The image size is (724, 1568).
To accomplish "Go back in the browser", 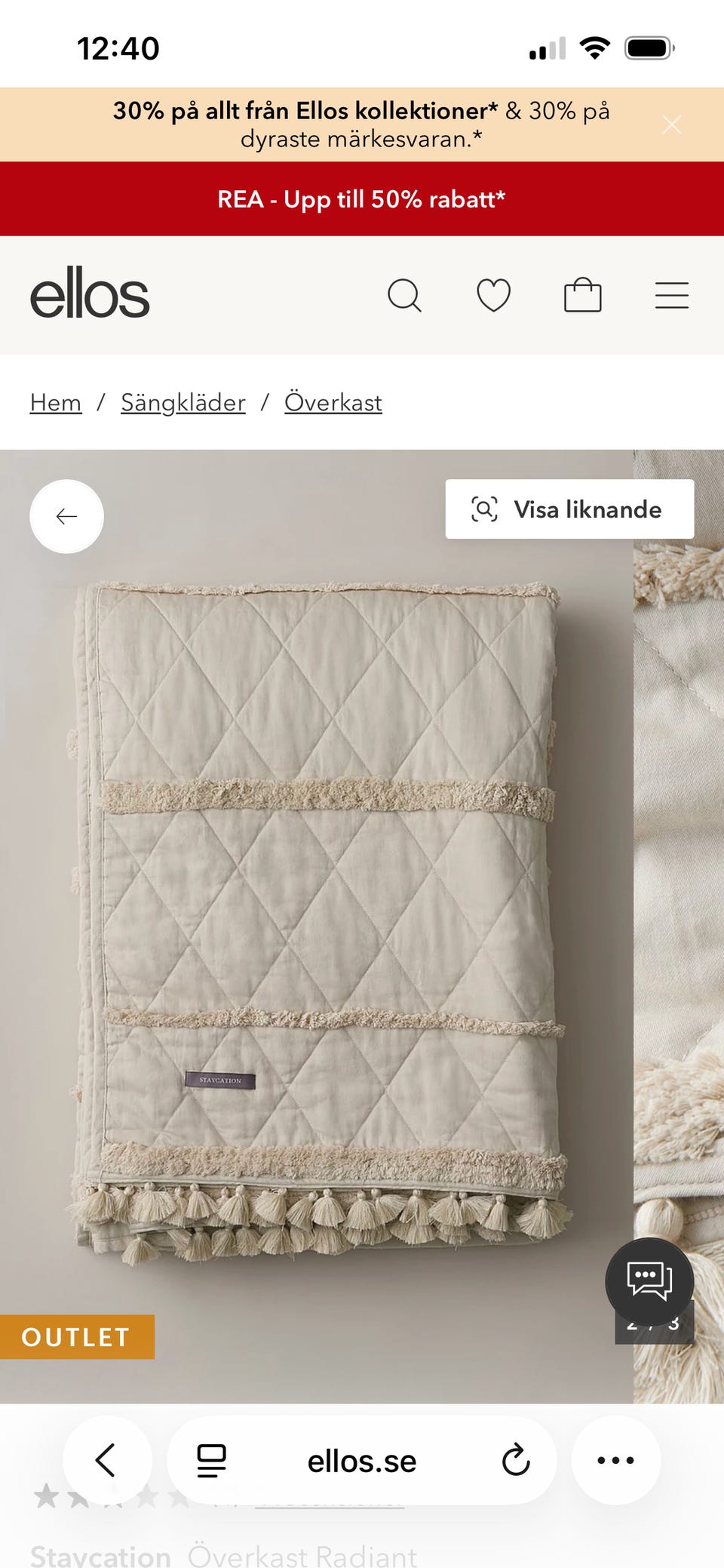I will pos(107,1460).
